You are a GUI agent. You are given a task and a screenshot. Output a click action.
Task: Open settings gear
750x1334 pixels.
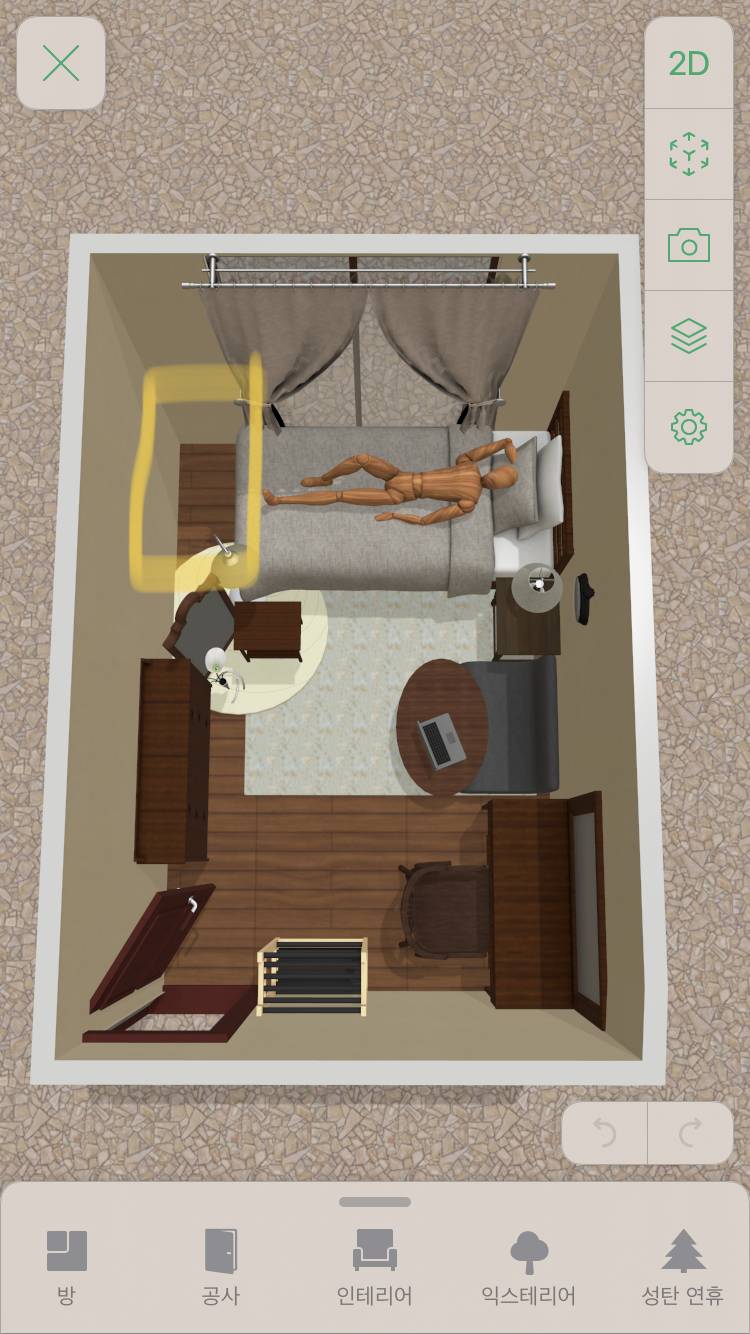point(688,427)
